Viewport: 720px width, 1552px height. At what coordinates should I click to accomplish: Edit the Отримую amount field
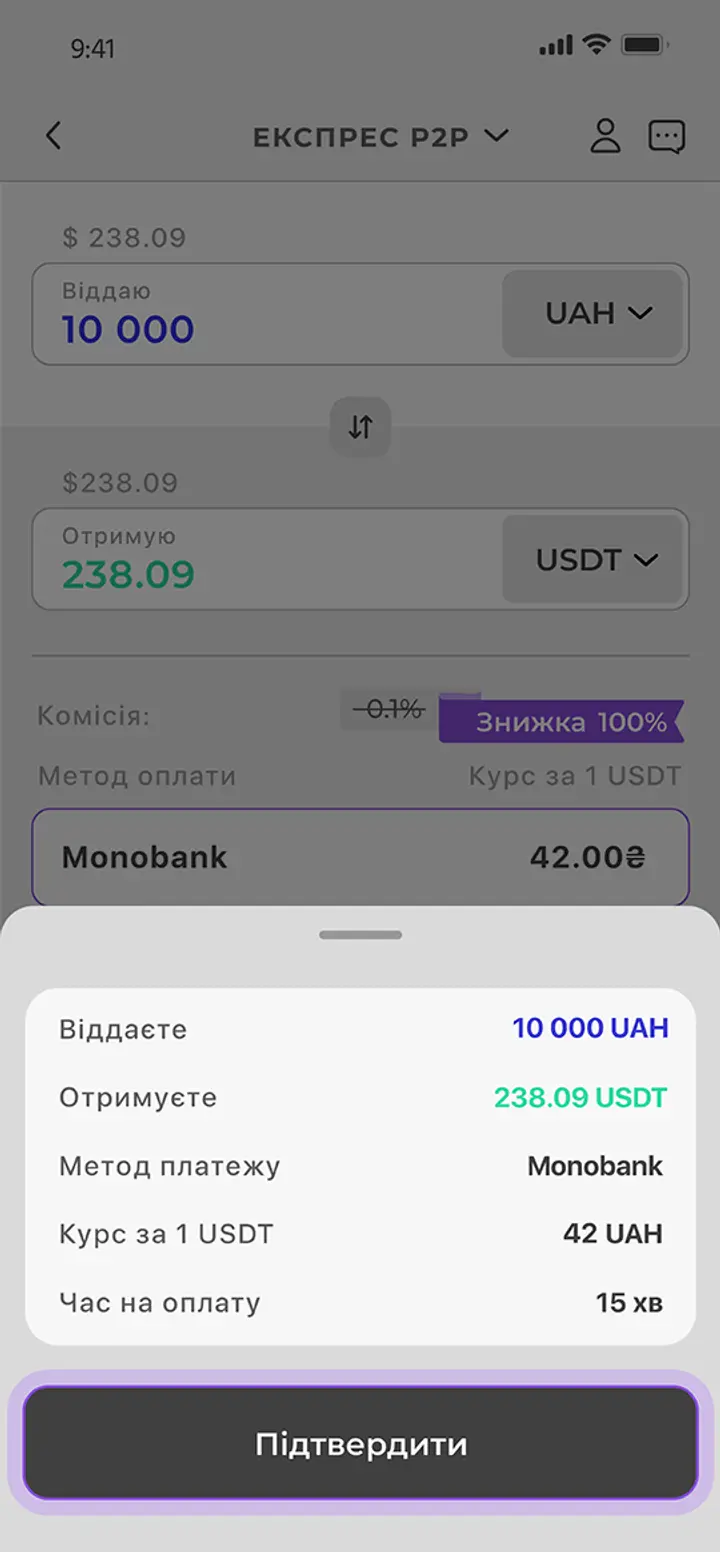265,559
